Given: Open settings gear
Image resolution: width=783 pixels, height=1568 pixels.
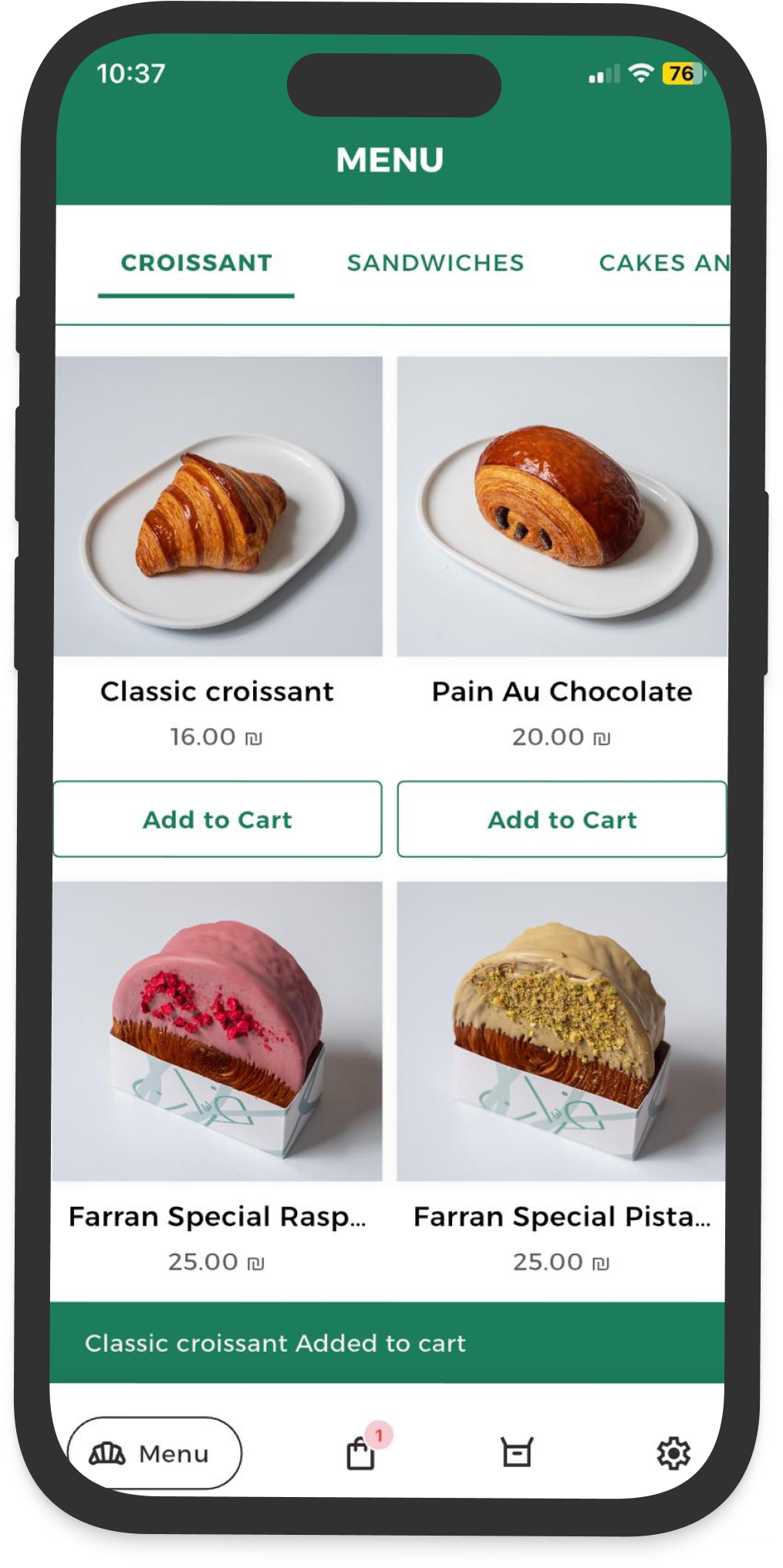Looking at the screenshot, I should point(673,1453).
